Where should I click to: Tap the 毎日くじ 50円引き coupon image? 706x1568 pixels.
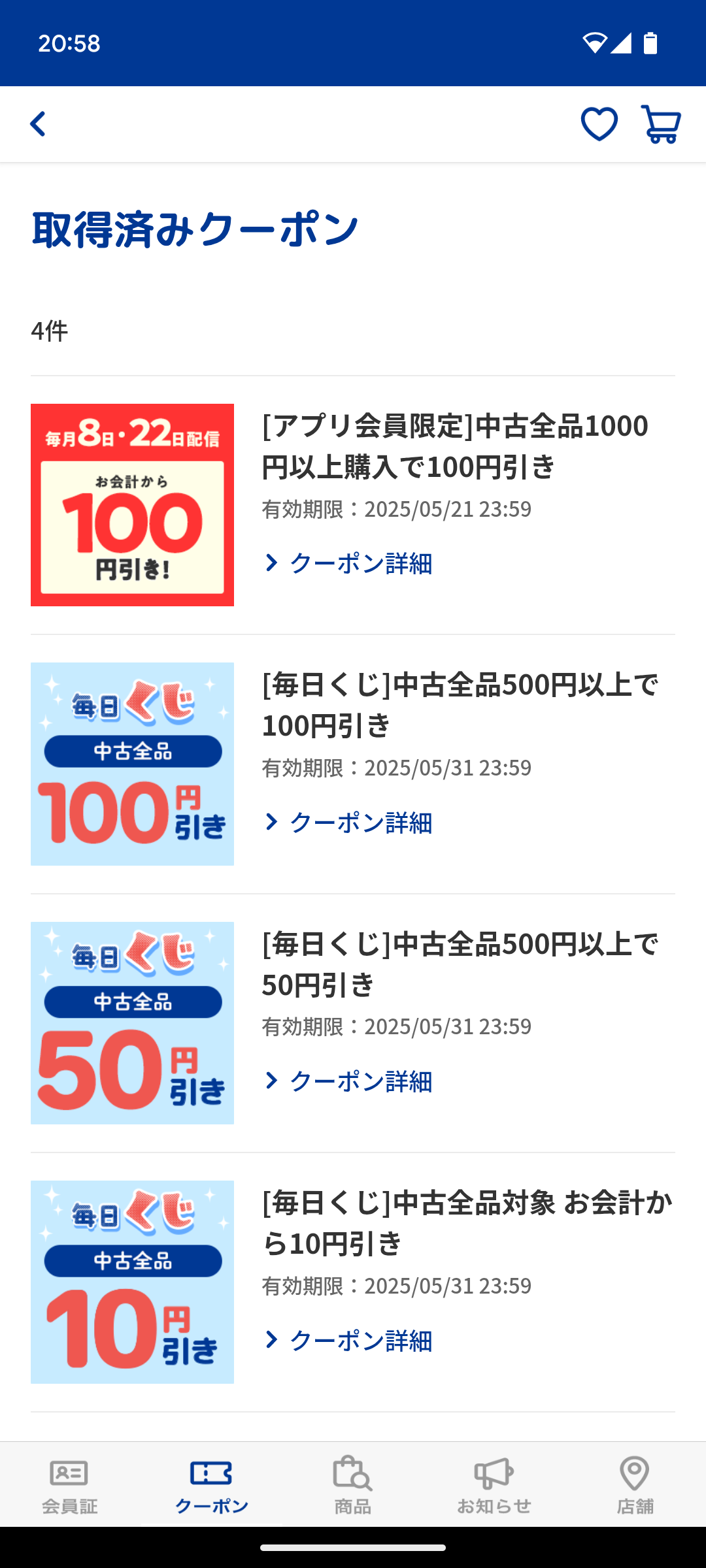[132, 1023]
